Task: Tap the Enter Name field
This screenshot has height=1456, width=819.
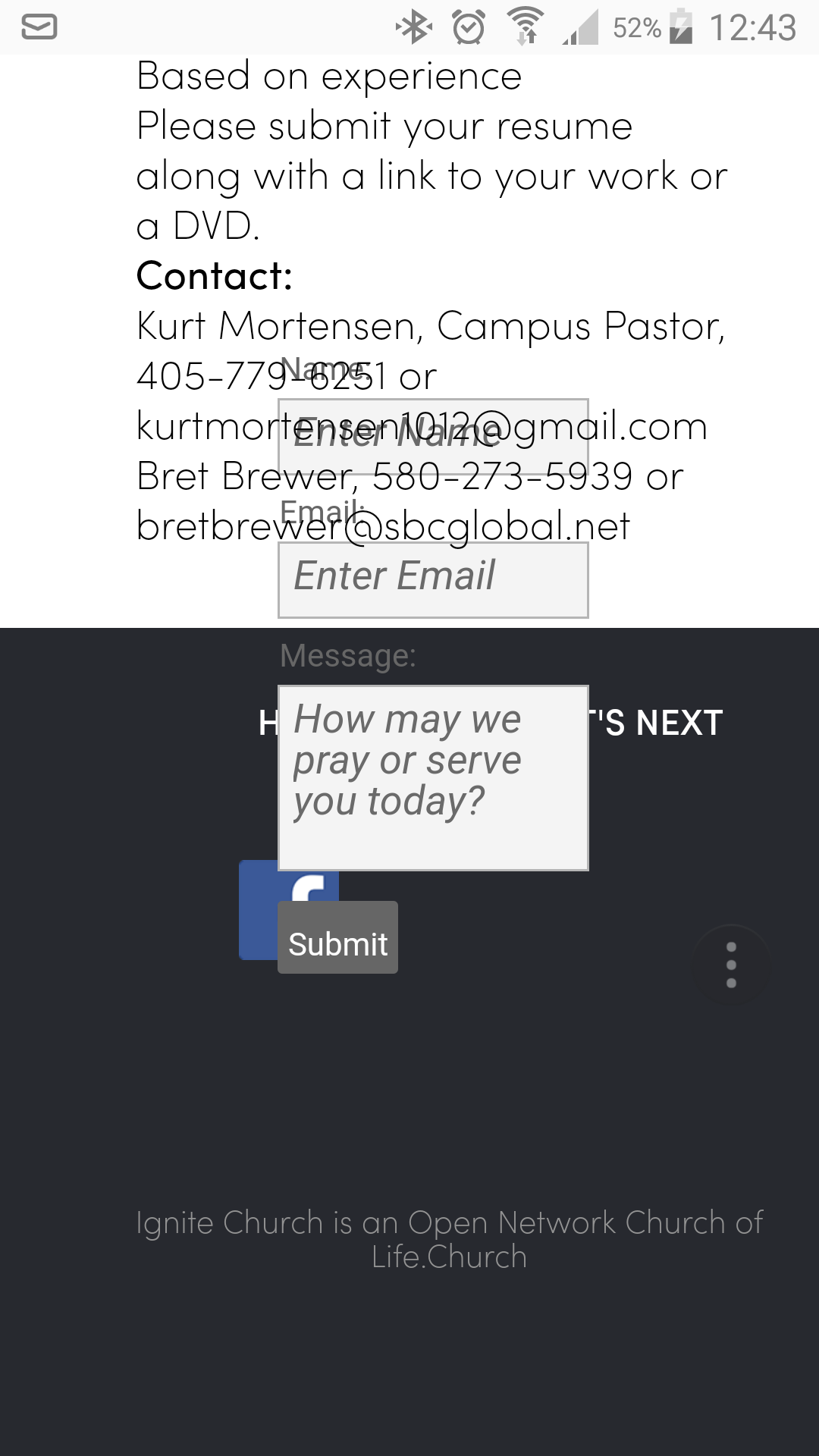Action: coord(433,436)
